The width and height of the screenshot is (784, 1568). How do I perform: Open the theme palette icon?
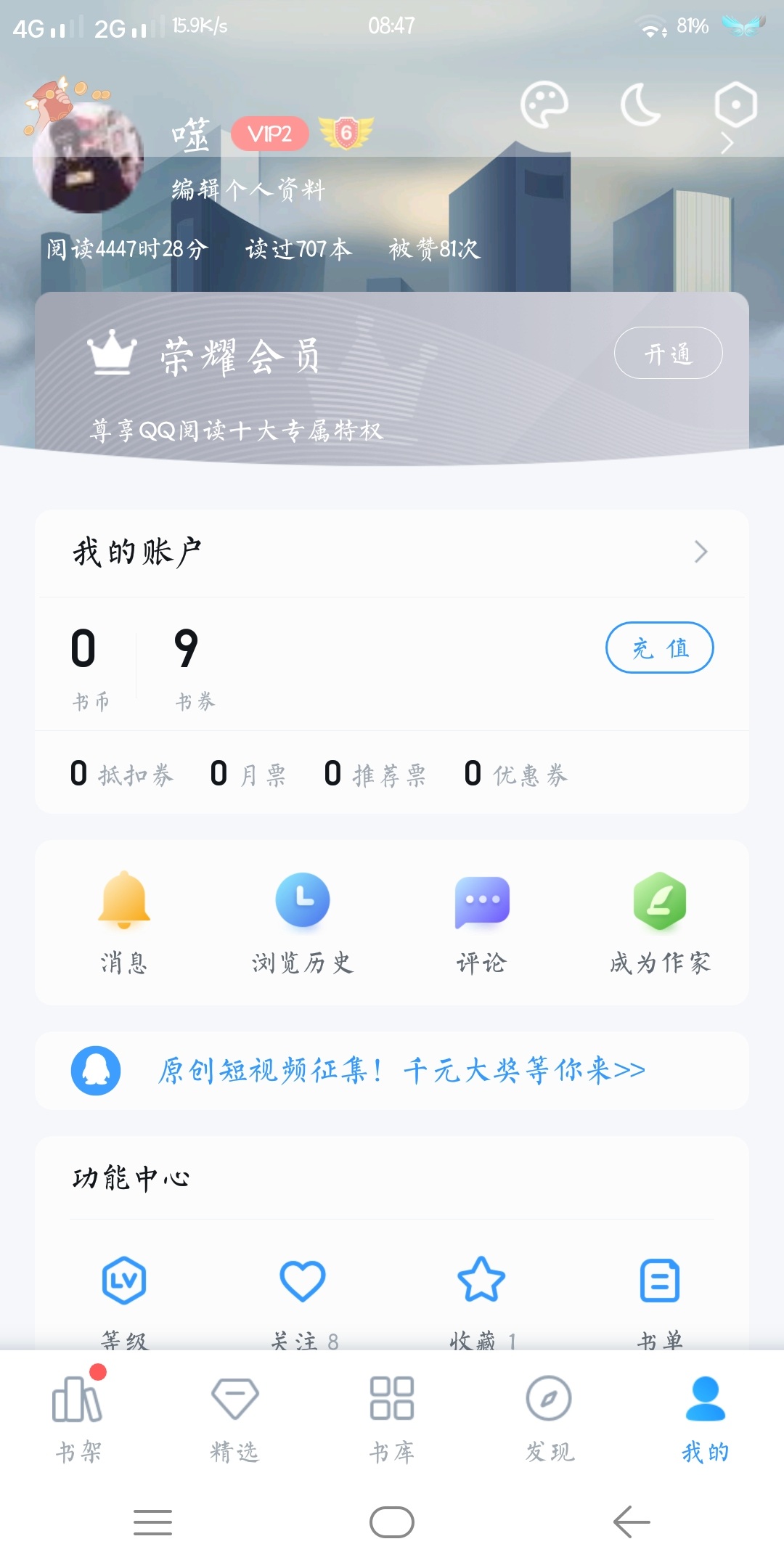tap(544, 105)
